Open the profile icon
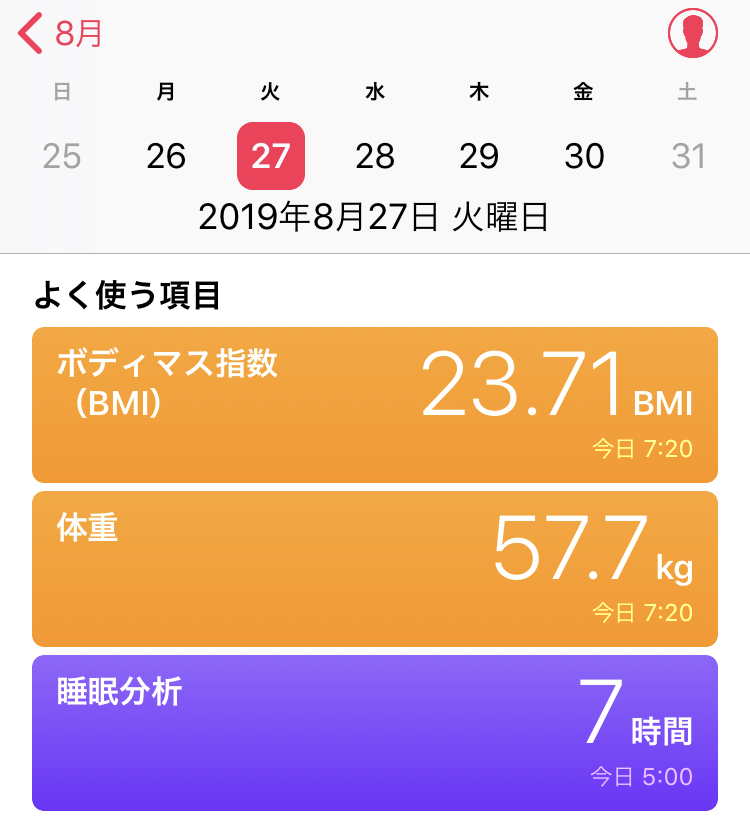The image size is (750, 831). click(x=693, y=33)
